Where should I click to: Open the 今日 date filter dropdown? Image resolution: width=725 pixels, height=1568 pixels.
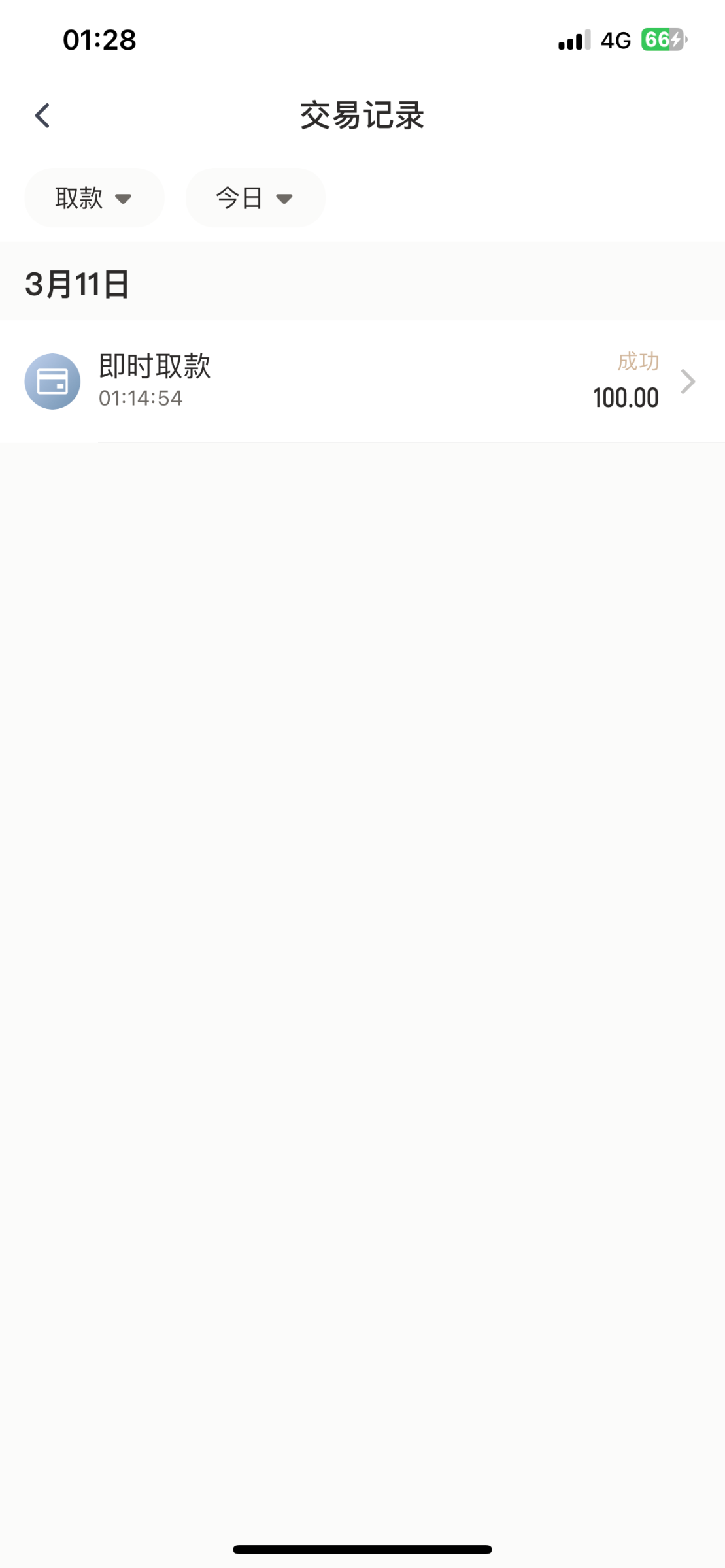click(x=255, y=198)
